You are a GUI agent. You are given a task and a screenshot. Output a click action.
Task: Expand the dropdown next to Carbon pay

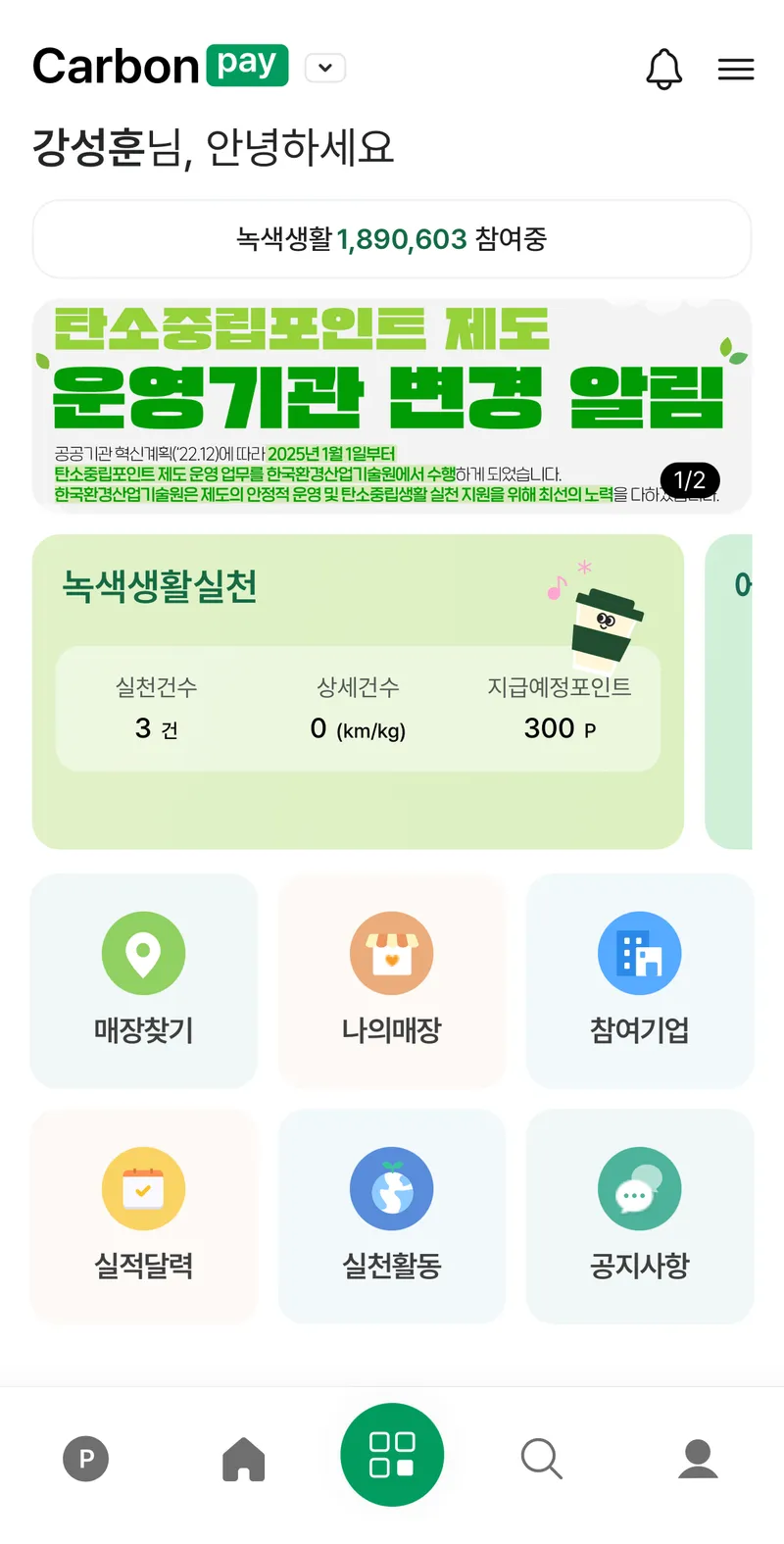tap(325, 68)
